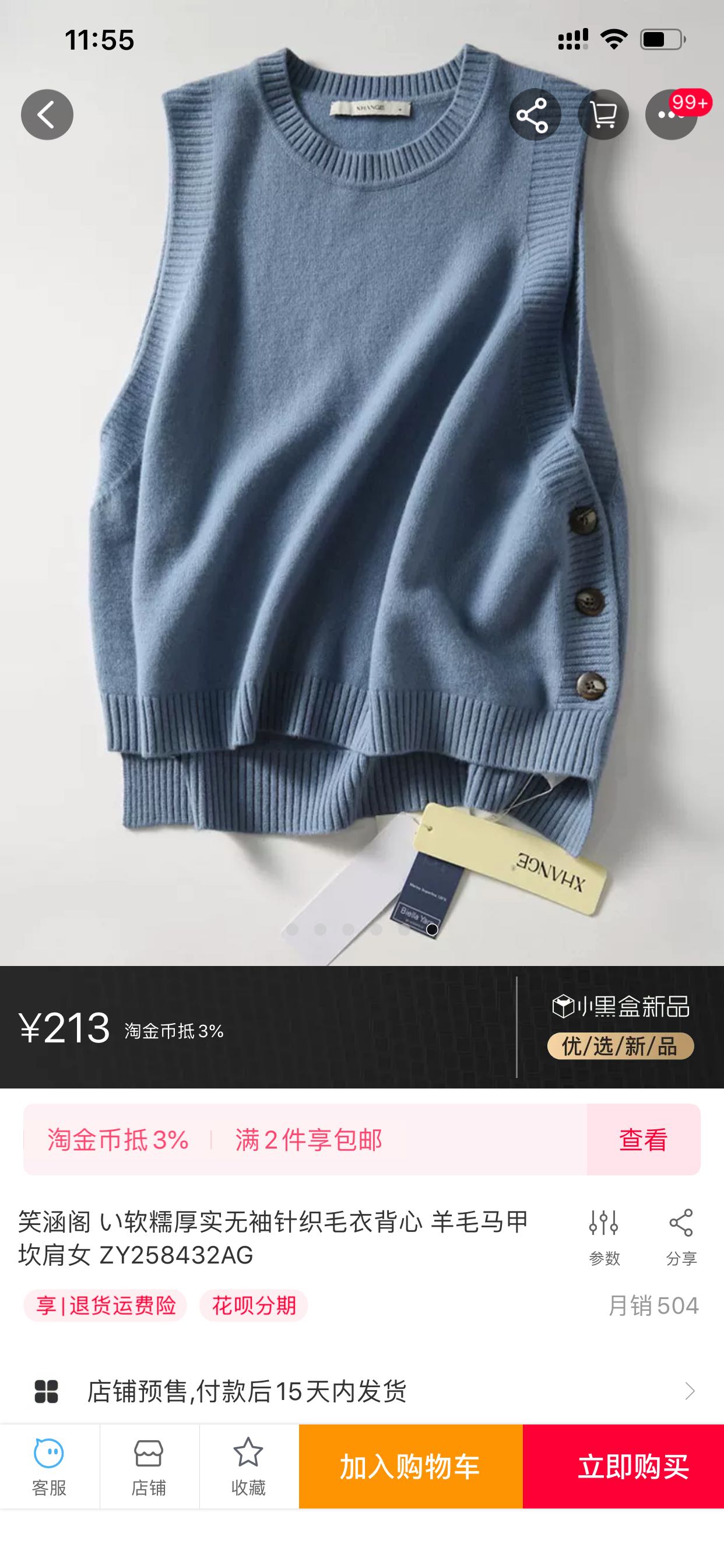Open the 小黑盒新品 badge
This screenshot has height=1568, width=724.
tap(621, 1025)
